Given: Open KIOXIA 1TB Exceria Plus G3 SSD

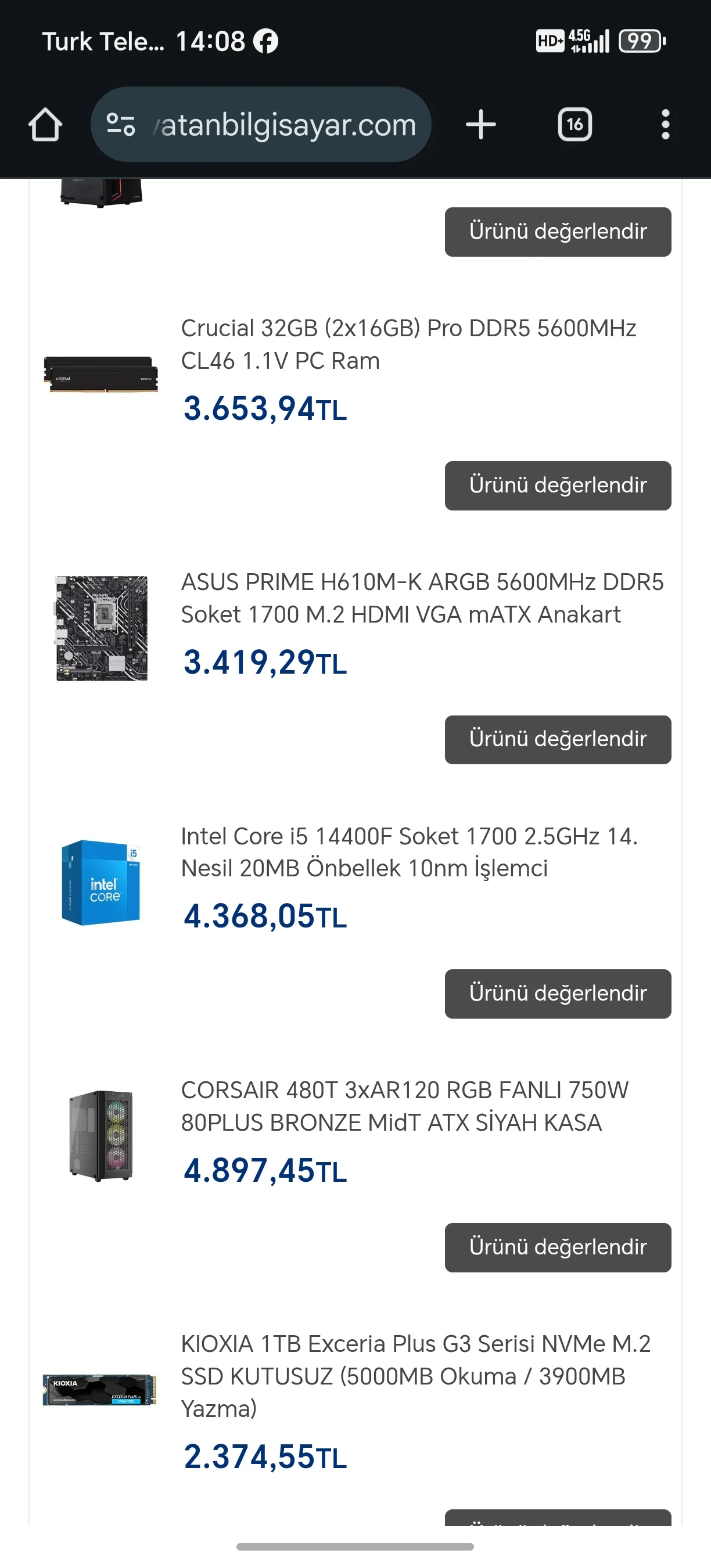Looking at the screenshot, I should 415,1376.
